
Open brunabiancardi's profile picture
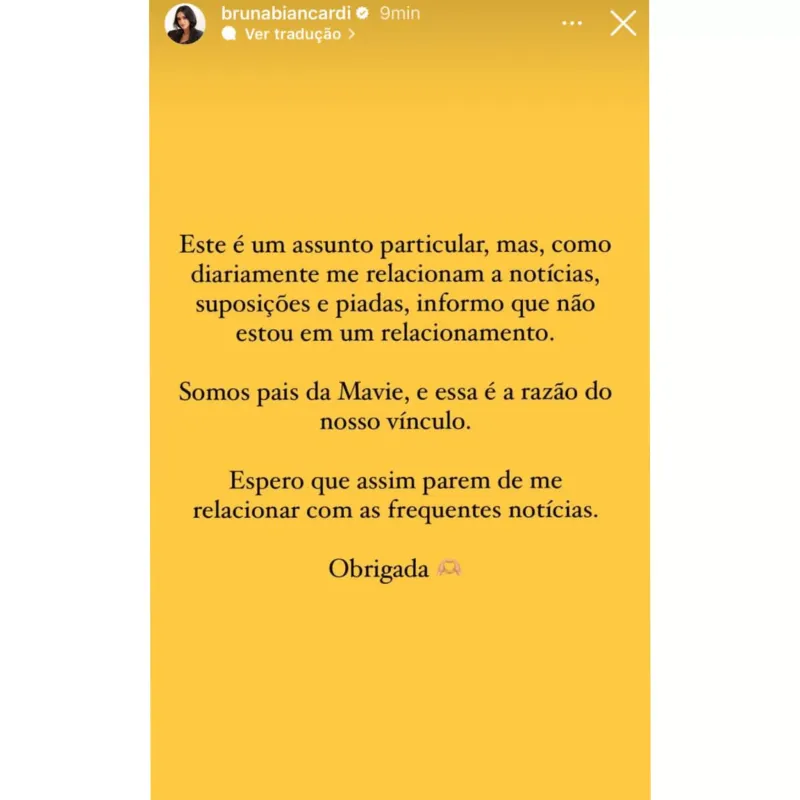coord(185,24)
